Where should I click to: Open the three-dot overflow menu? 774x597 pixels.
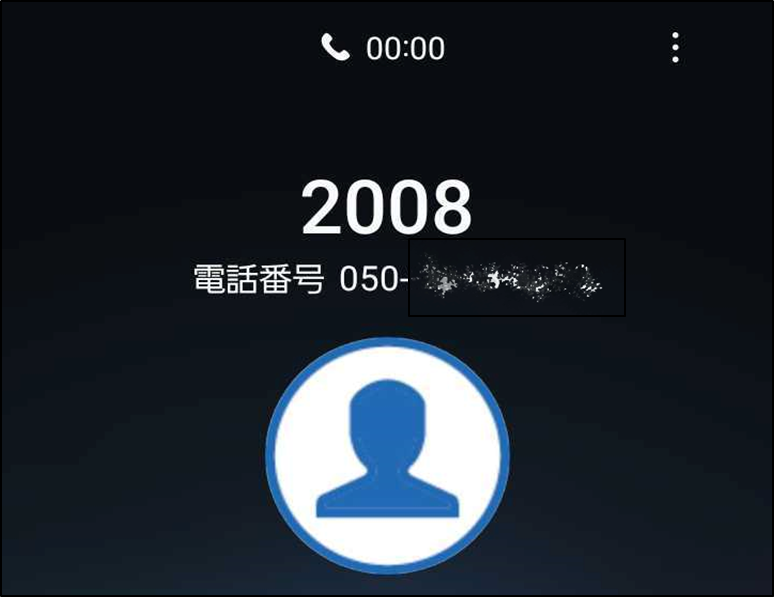point(676,47)
